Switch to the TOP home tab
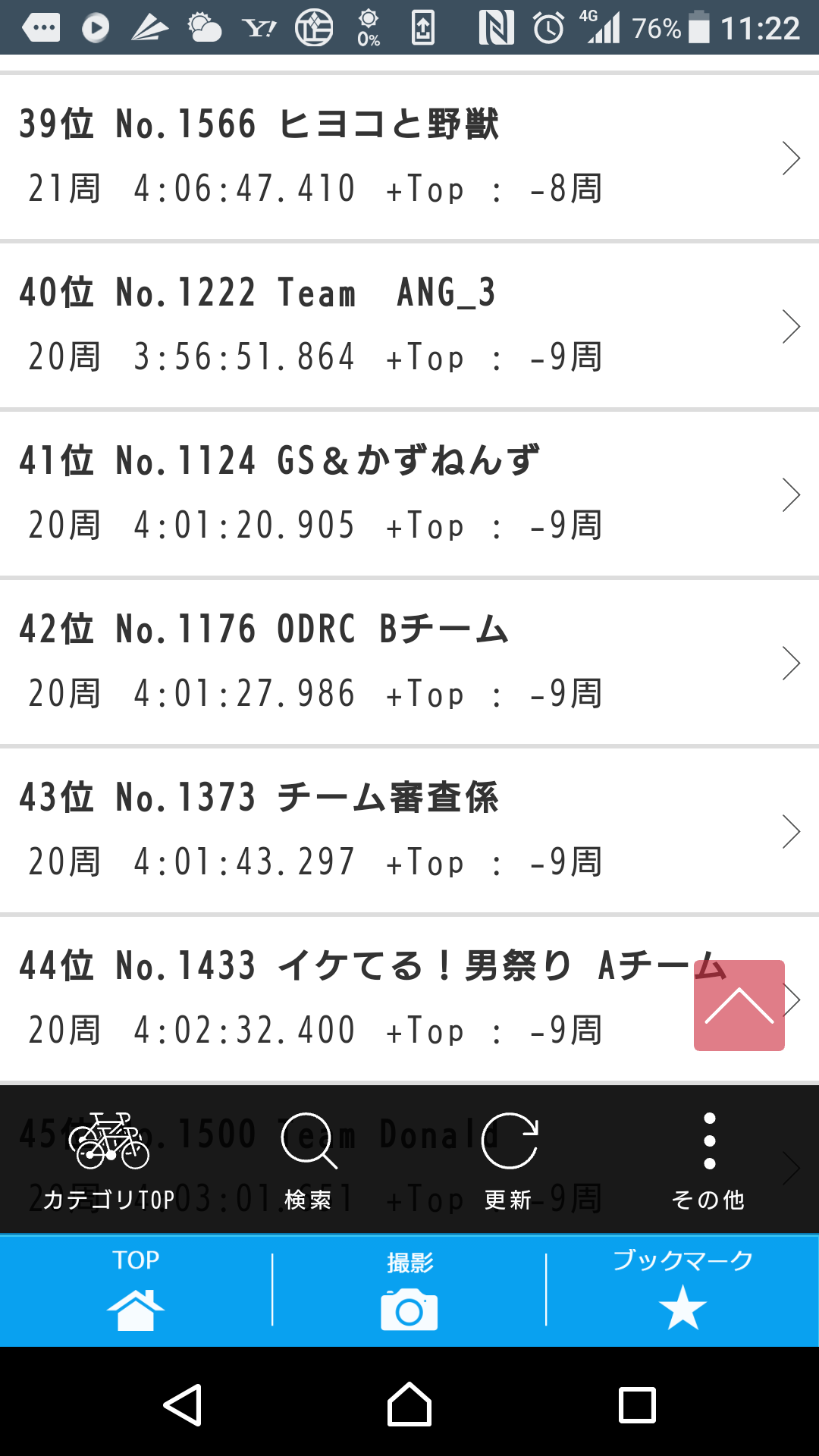This screenshot has width=819, height=1456. pyautogui.click(x=136, y=1291)
